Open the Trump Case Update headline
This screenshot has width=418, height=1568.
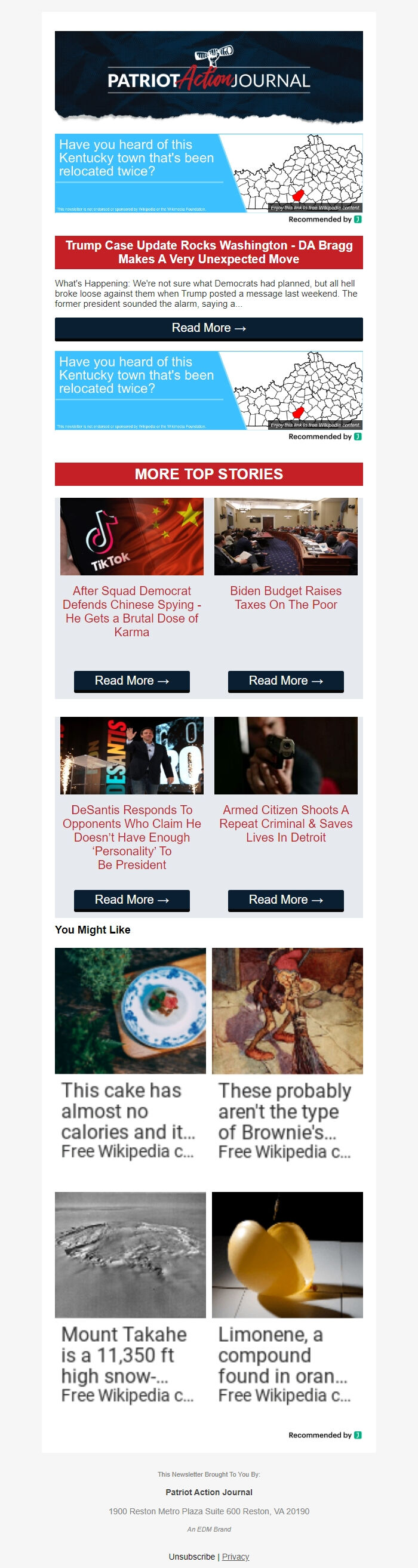click(x=208, y=252)
